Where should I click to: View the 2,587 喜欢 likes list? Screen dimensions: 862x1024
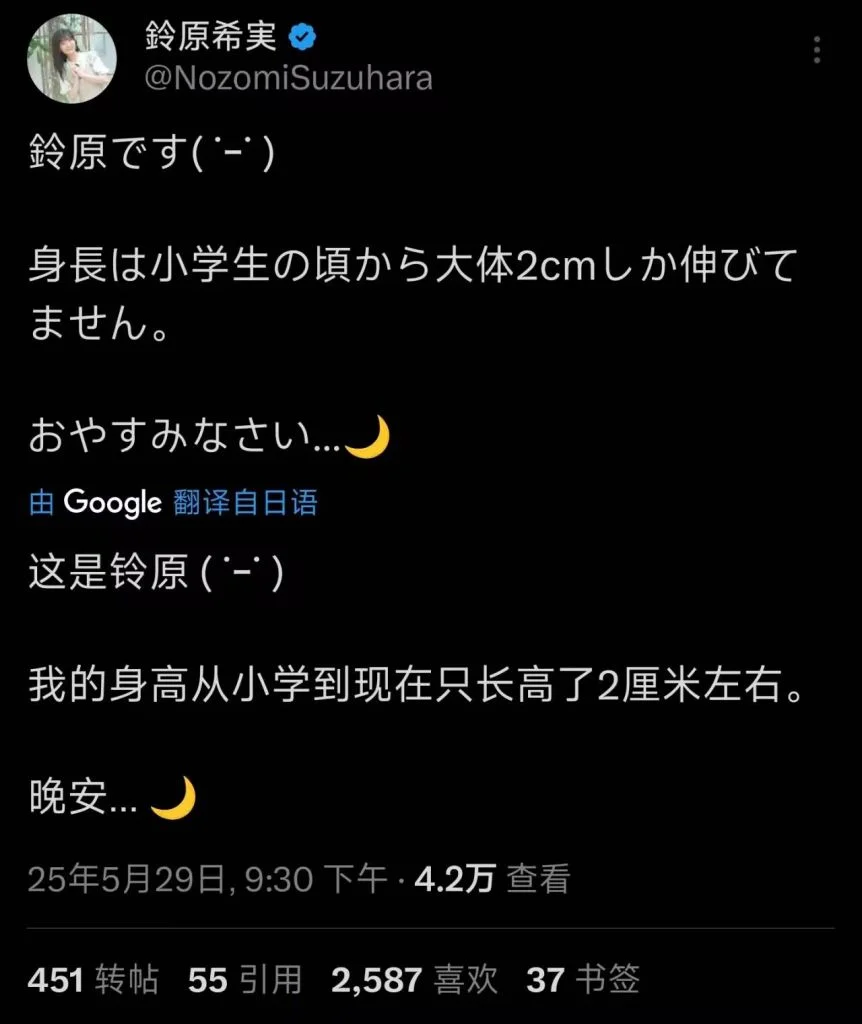pos(414,979)
